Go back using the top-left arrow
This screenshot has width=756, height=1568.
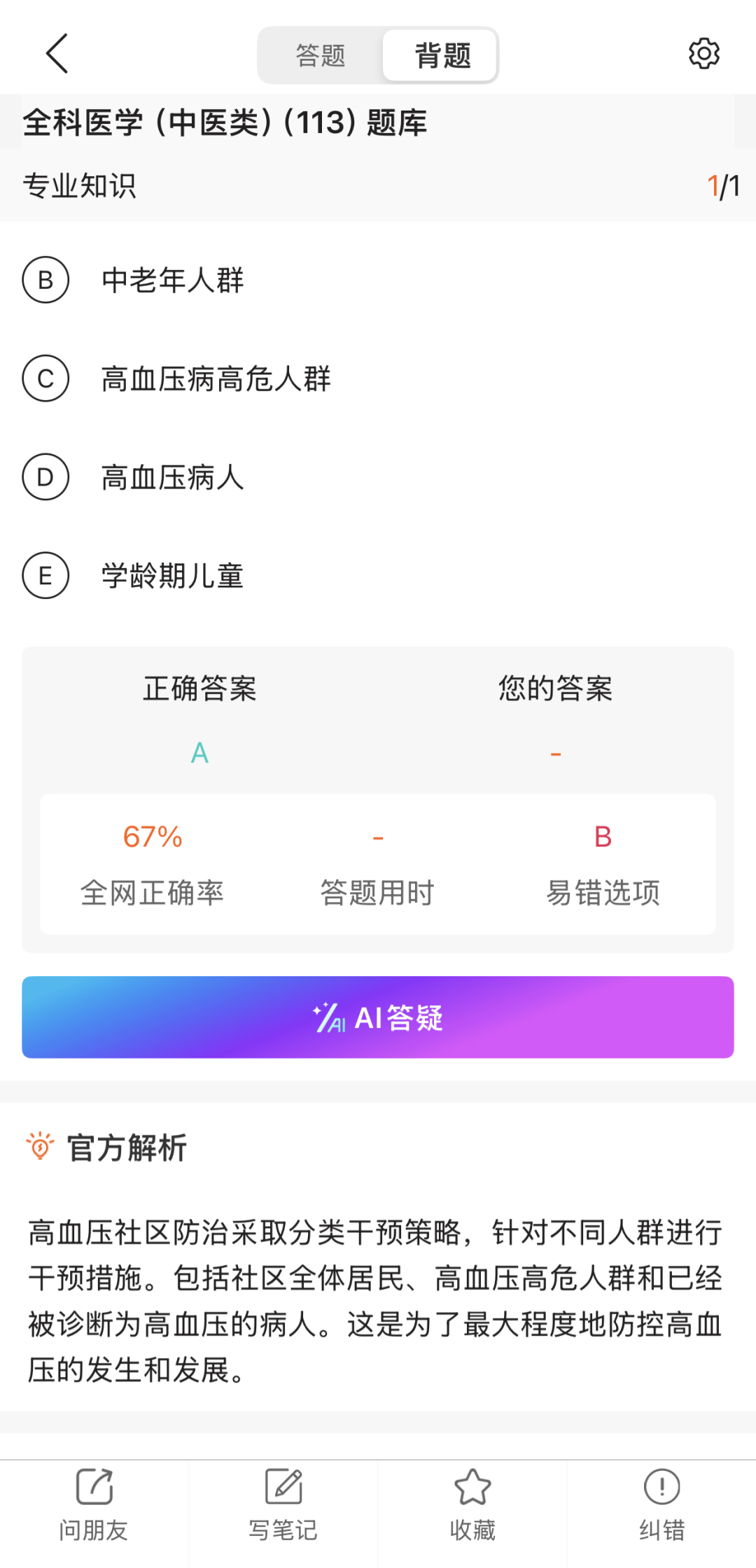(x=57, y=54)
